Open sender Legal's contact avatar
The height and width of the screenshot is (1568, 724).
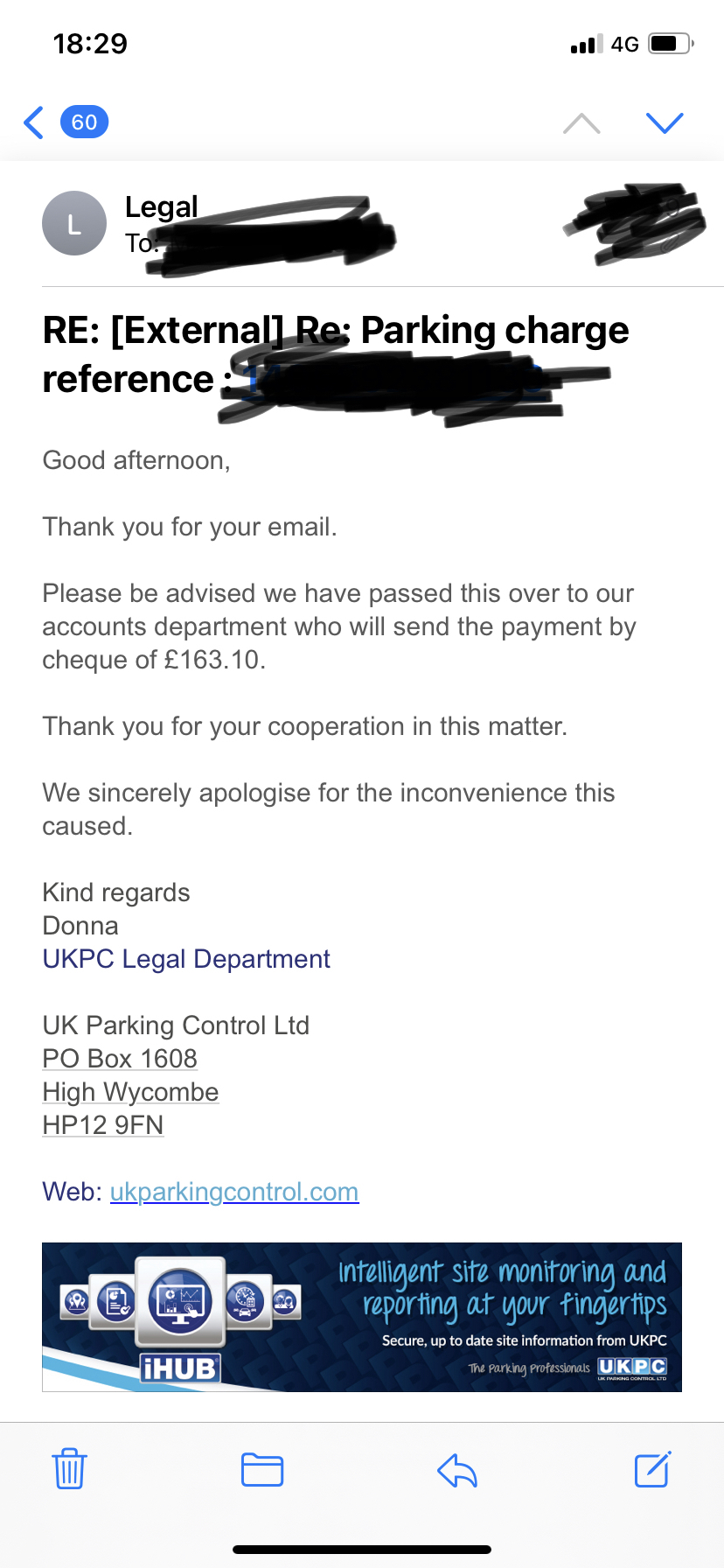pos(74,223)
